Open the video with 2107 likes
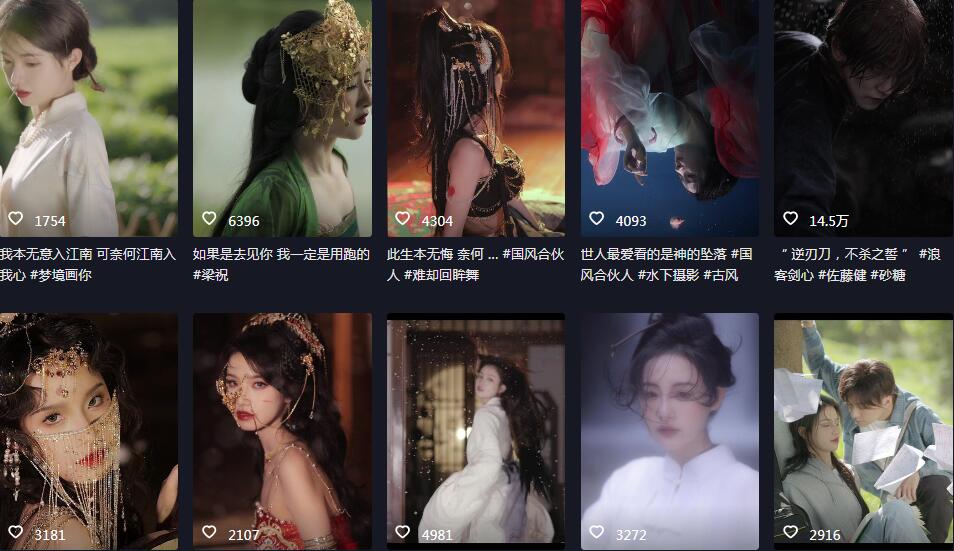Viewport: 954px width, 551px height. pyautogui.click(x=282, y=430)
